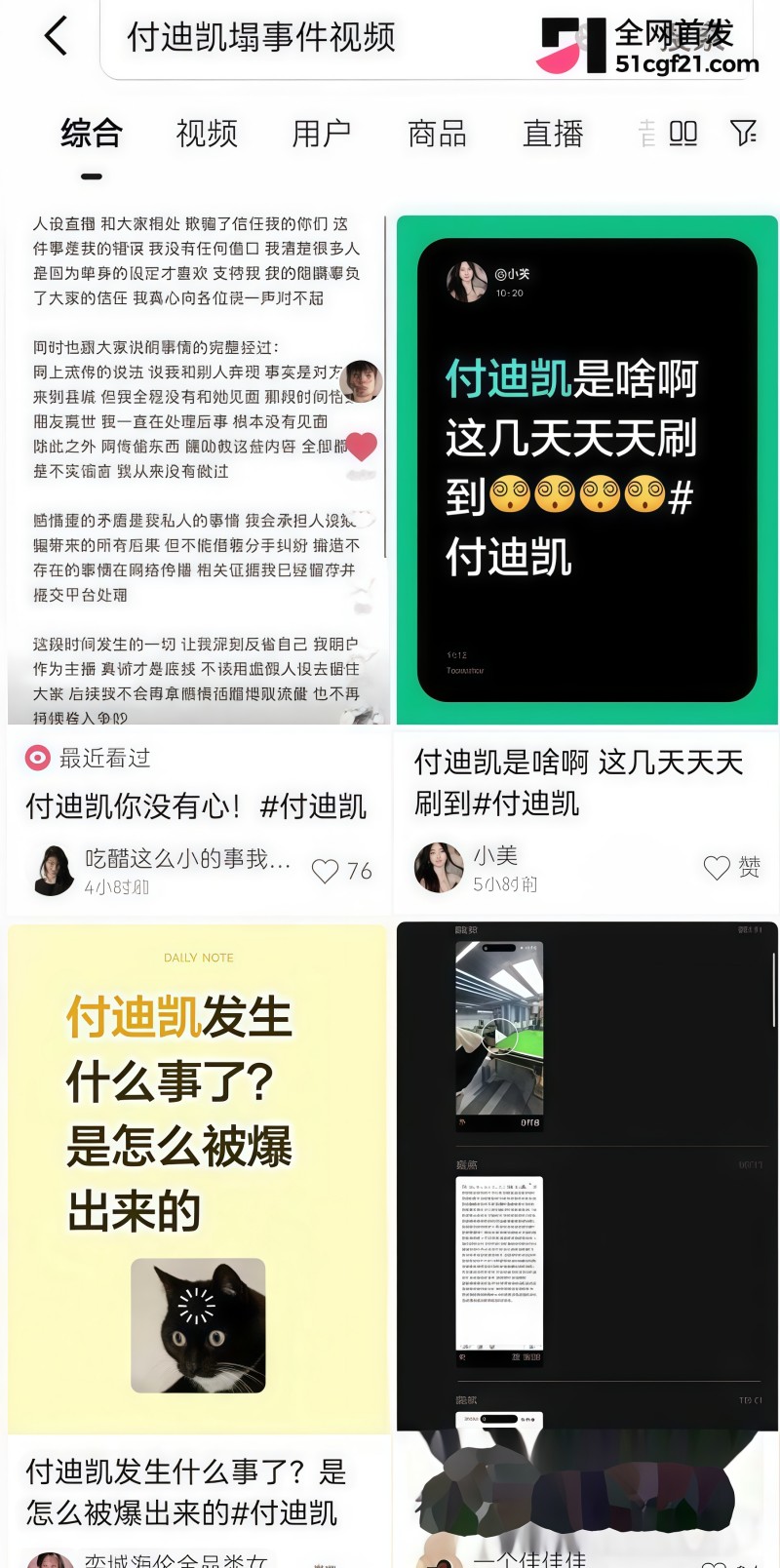The height and width of the screenshot is (1568, 780).
Task: Switch to the 直播 tab
Action: click(x=553, y=133)
